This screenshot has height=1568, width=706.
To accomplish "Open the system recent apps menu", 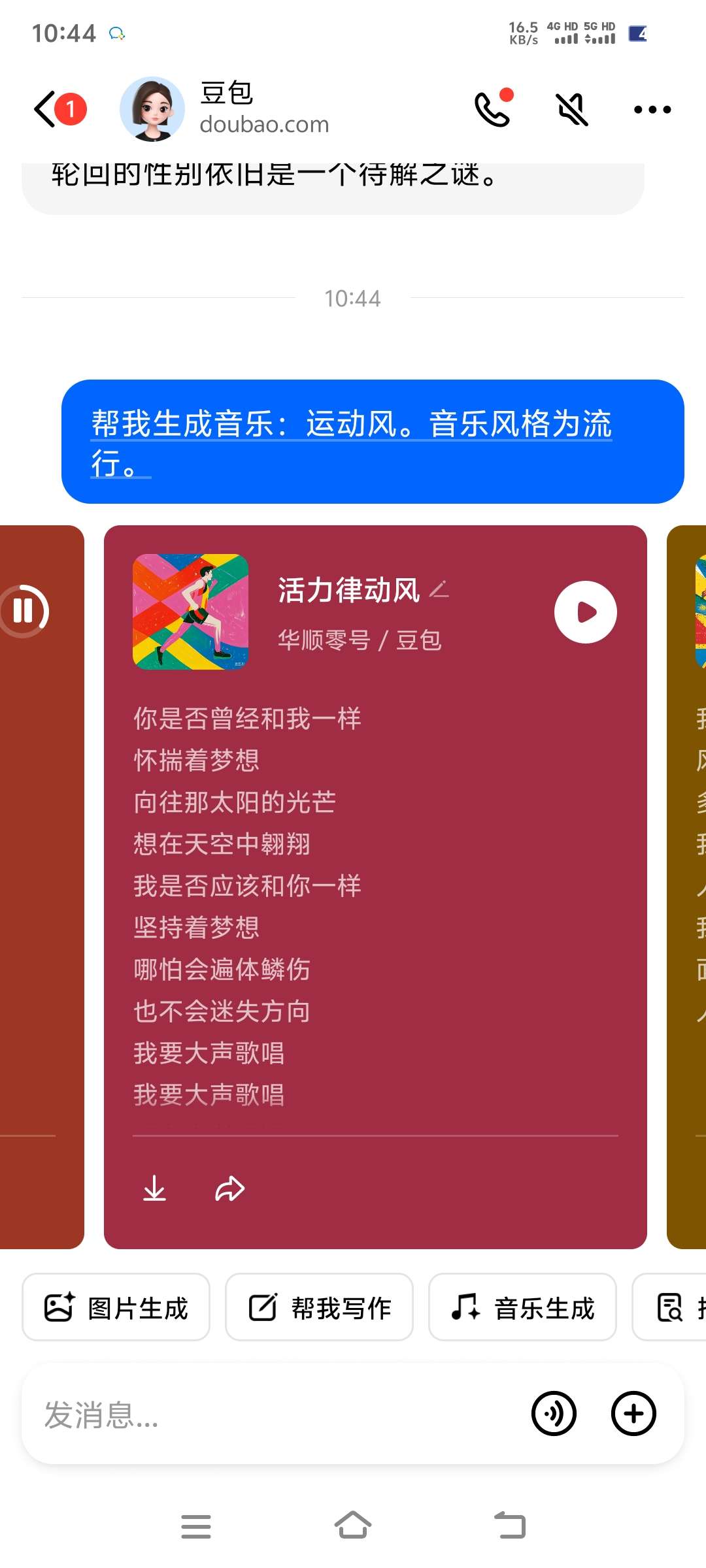I will click(196, 1526).
